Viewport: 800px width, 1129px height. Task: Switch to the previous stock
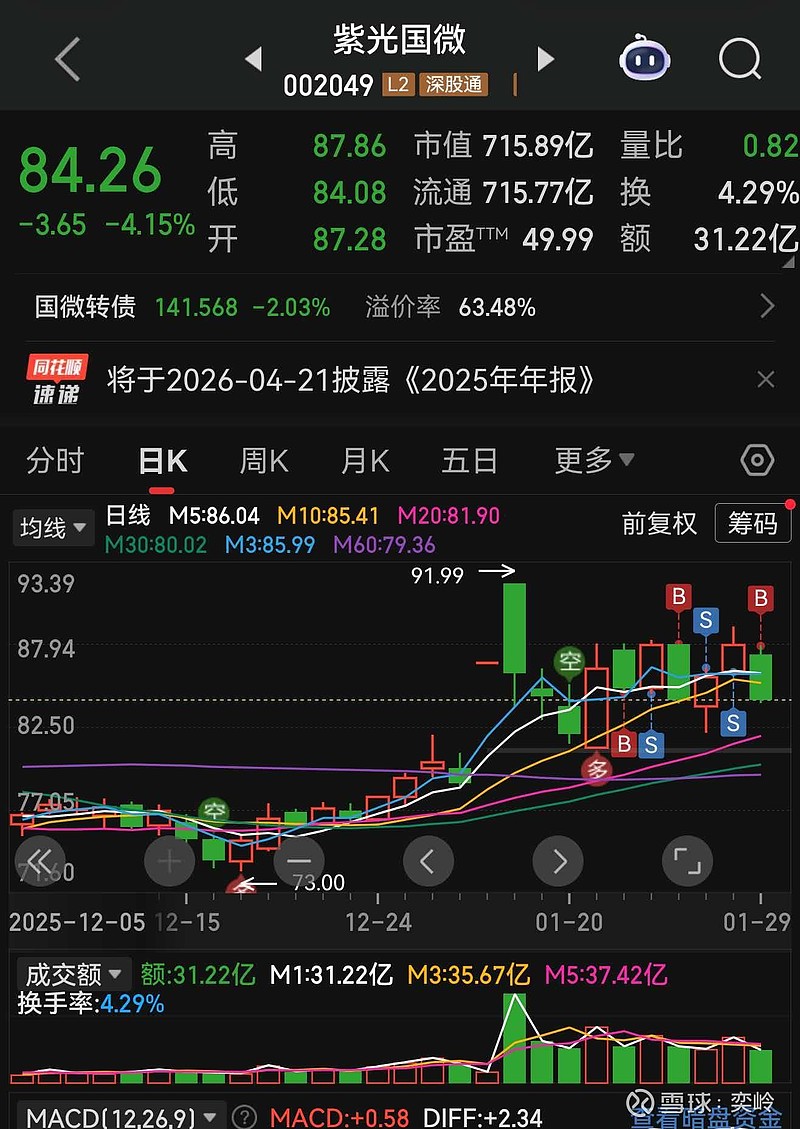coord(254,59)
